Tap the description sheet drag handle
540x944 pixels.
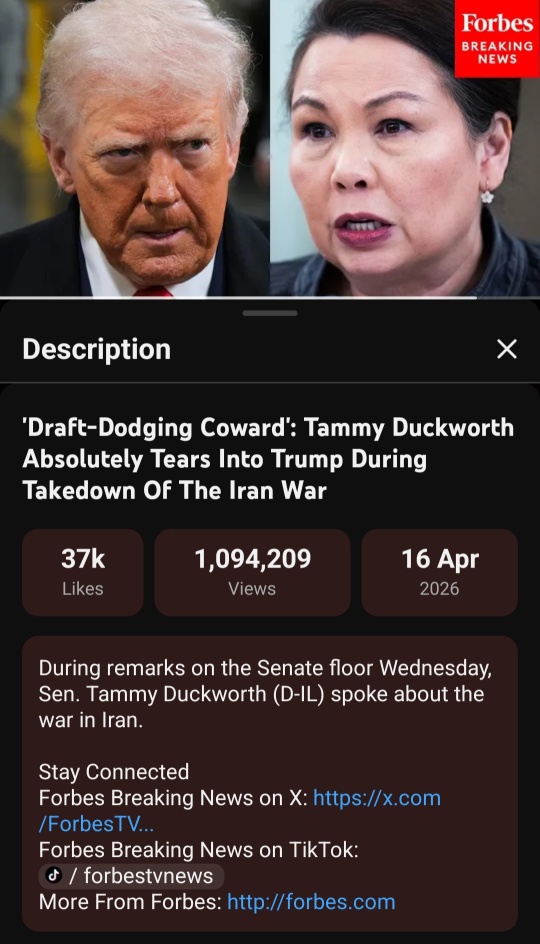270,313
